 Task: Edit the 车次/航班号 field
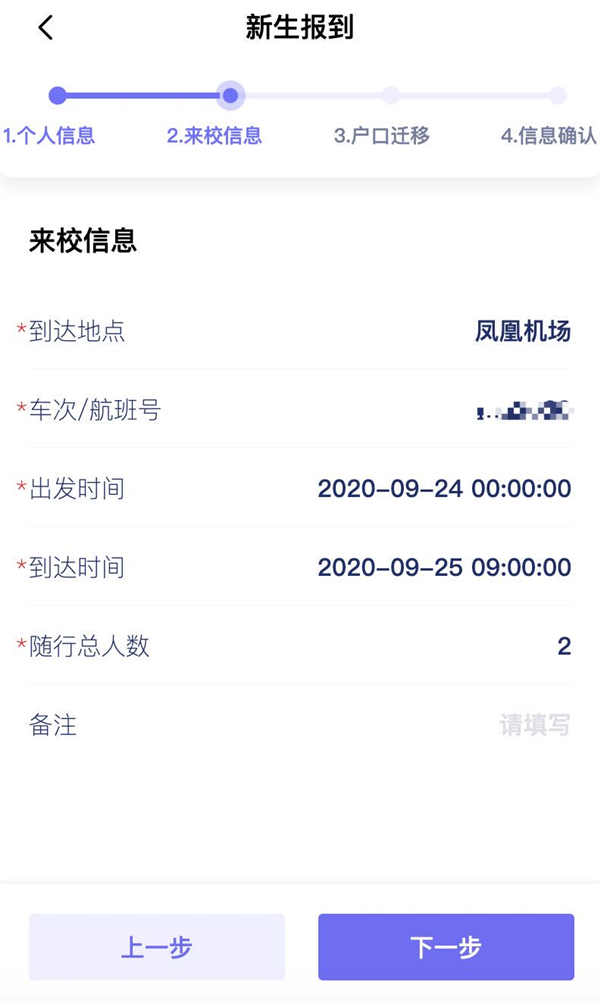point(523,410)
